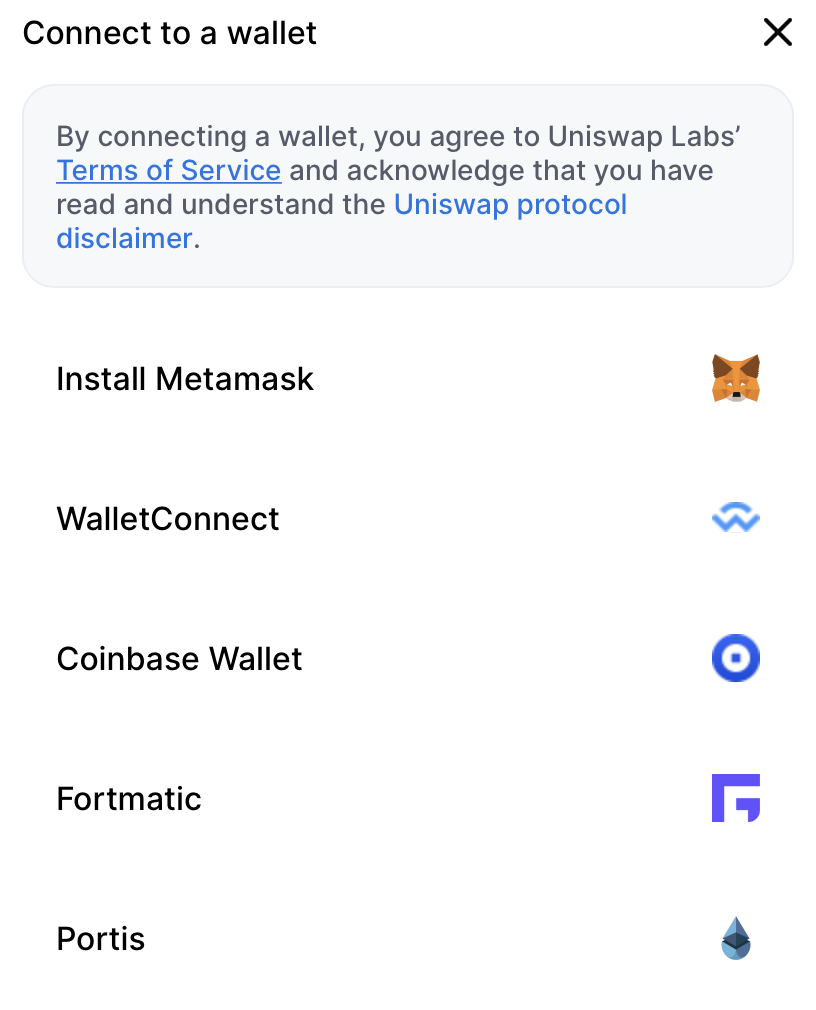This screenshot has height=1010, width=816.
Task: Open the Terms of Service link
Action: tap(168, 171)
